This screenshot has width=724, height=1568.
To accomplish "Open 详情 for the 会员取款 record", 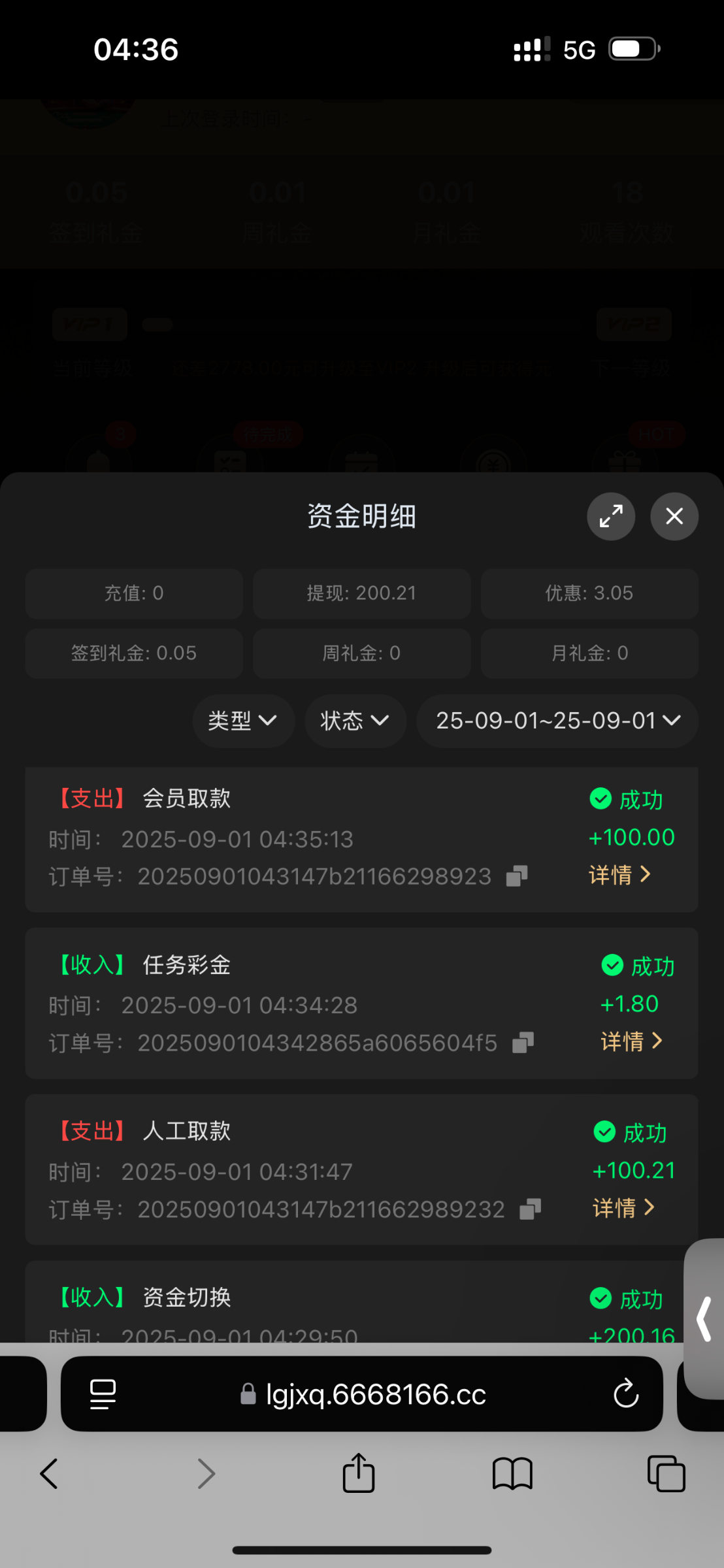I will coord(619,875).
